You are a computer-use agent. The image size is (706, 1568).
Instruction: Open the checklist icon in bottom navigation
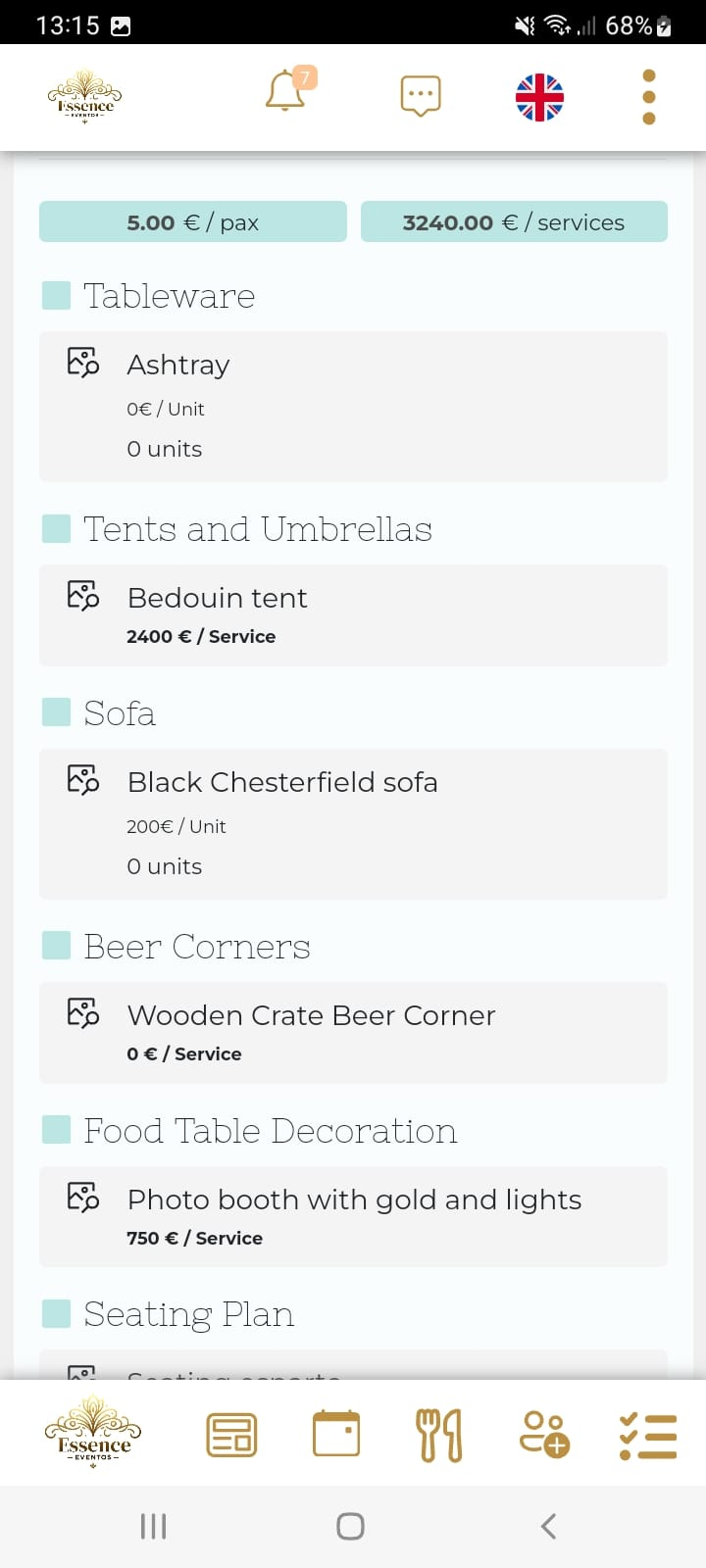point(647,1433)
